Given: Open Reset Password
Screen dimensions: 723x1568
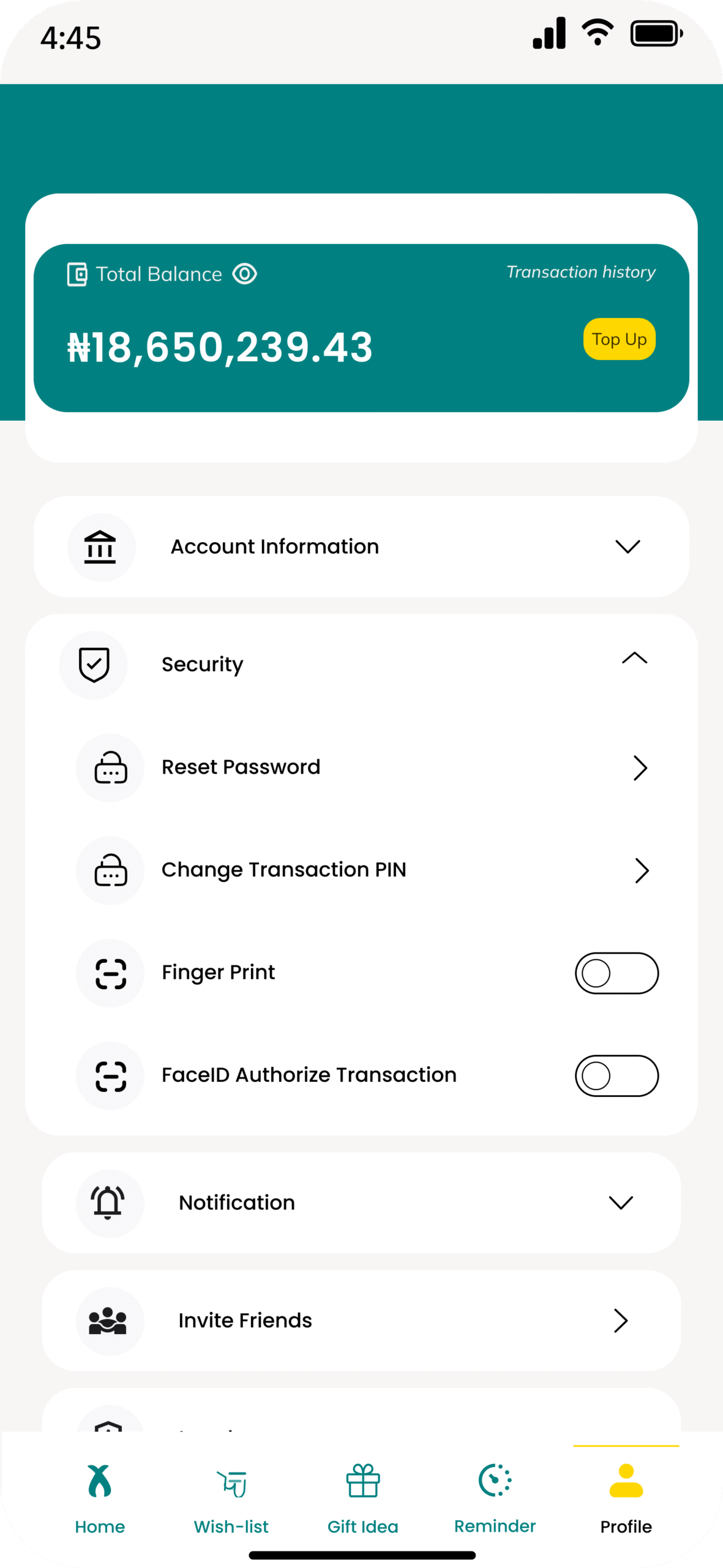Looking at the screenshot, I should [361, 767].
